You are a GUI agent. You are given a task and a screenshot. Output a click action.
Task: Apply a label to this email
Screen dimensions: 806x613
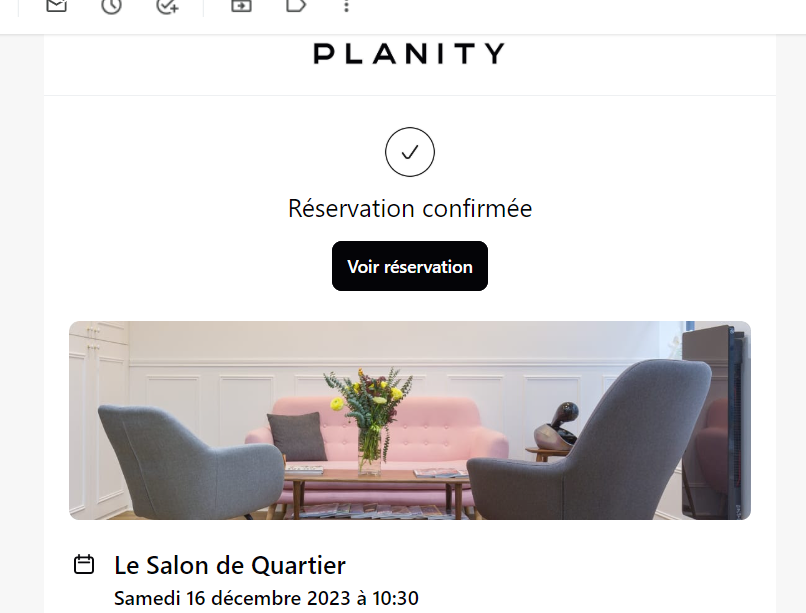[295, 5]
